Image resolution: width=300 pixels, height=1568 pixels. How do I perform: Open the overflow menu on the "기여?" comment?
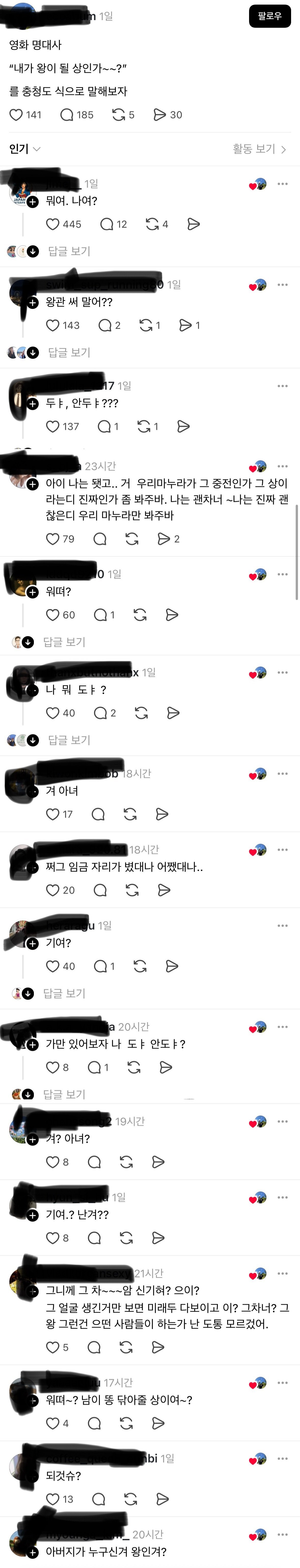(282, 925)
